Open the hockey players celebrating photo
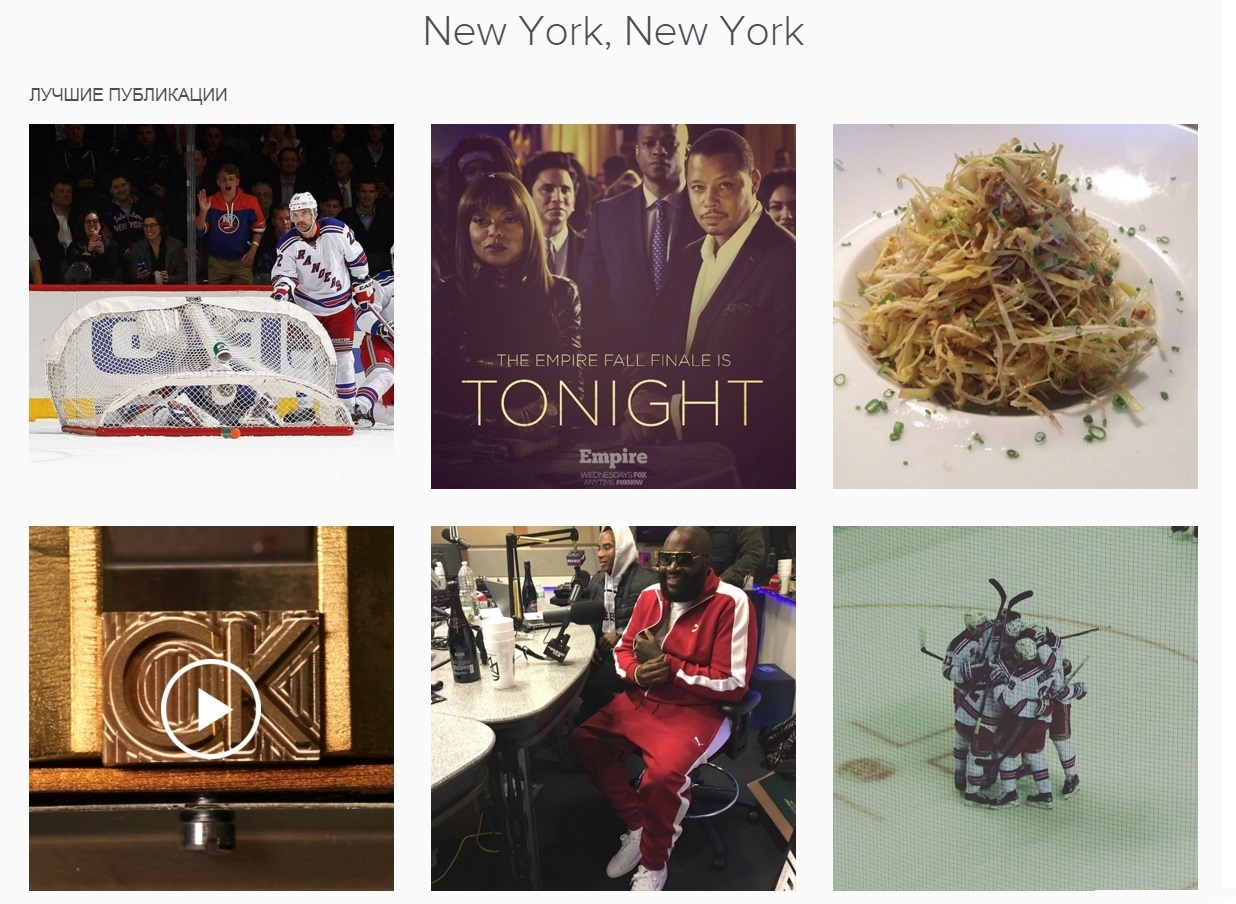The height and width of the screenshot is (904, 1236). [x=1015, y=708]
